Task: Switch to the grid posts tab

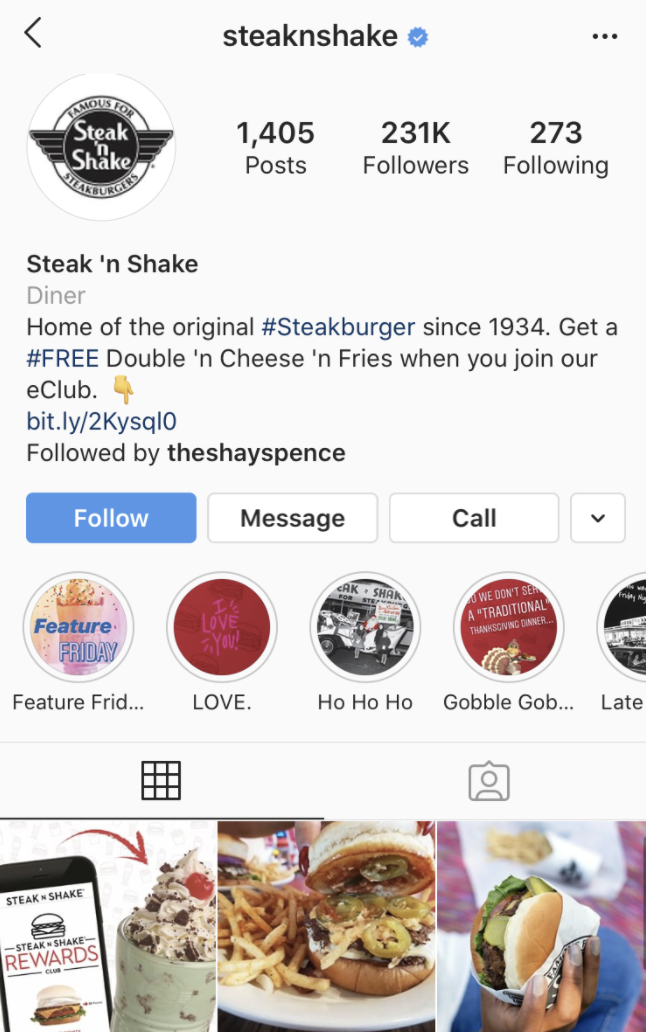Action: pos(161,781)
